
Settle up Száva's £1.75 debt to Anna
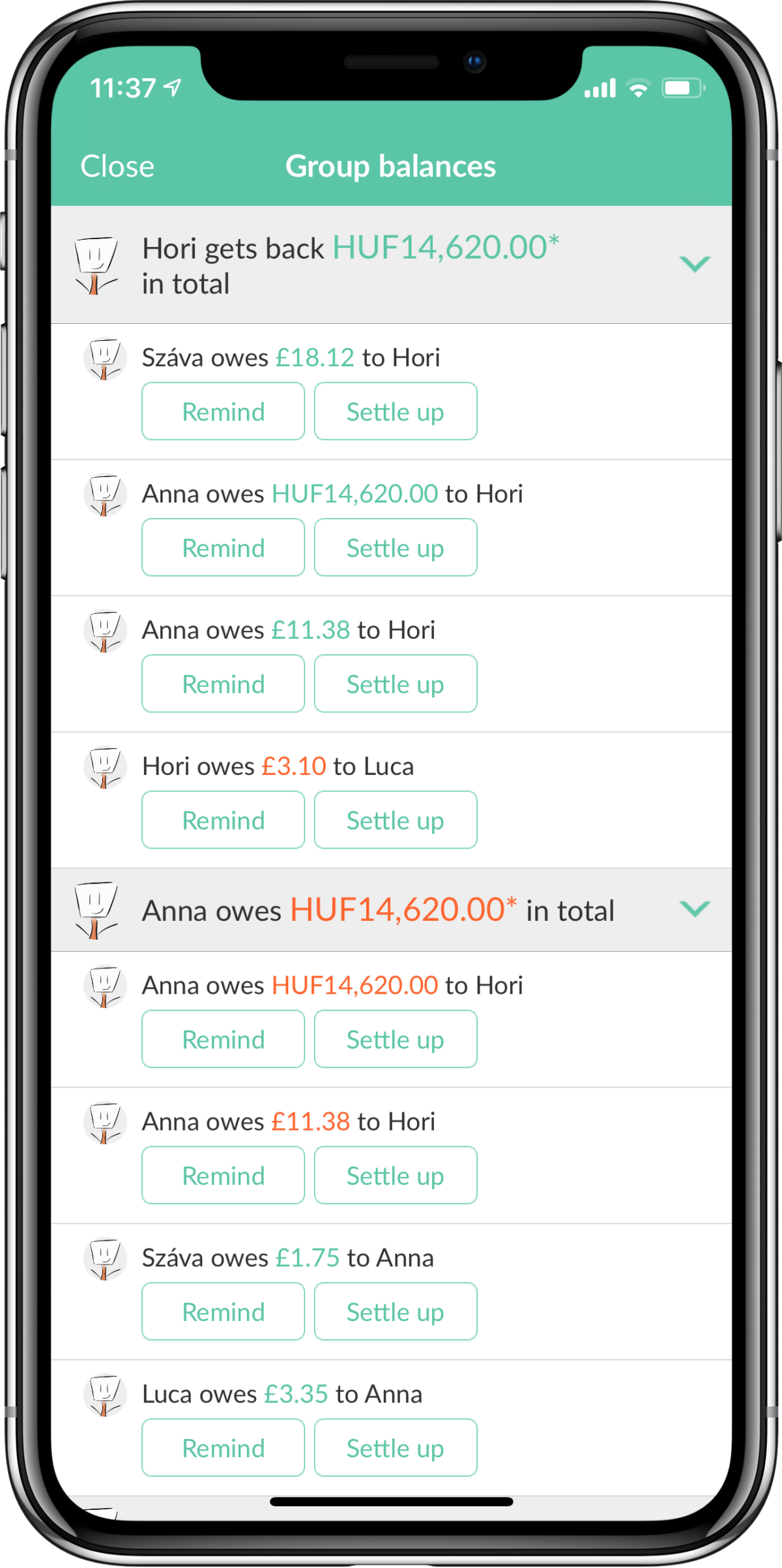(x=395, y=1311)
